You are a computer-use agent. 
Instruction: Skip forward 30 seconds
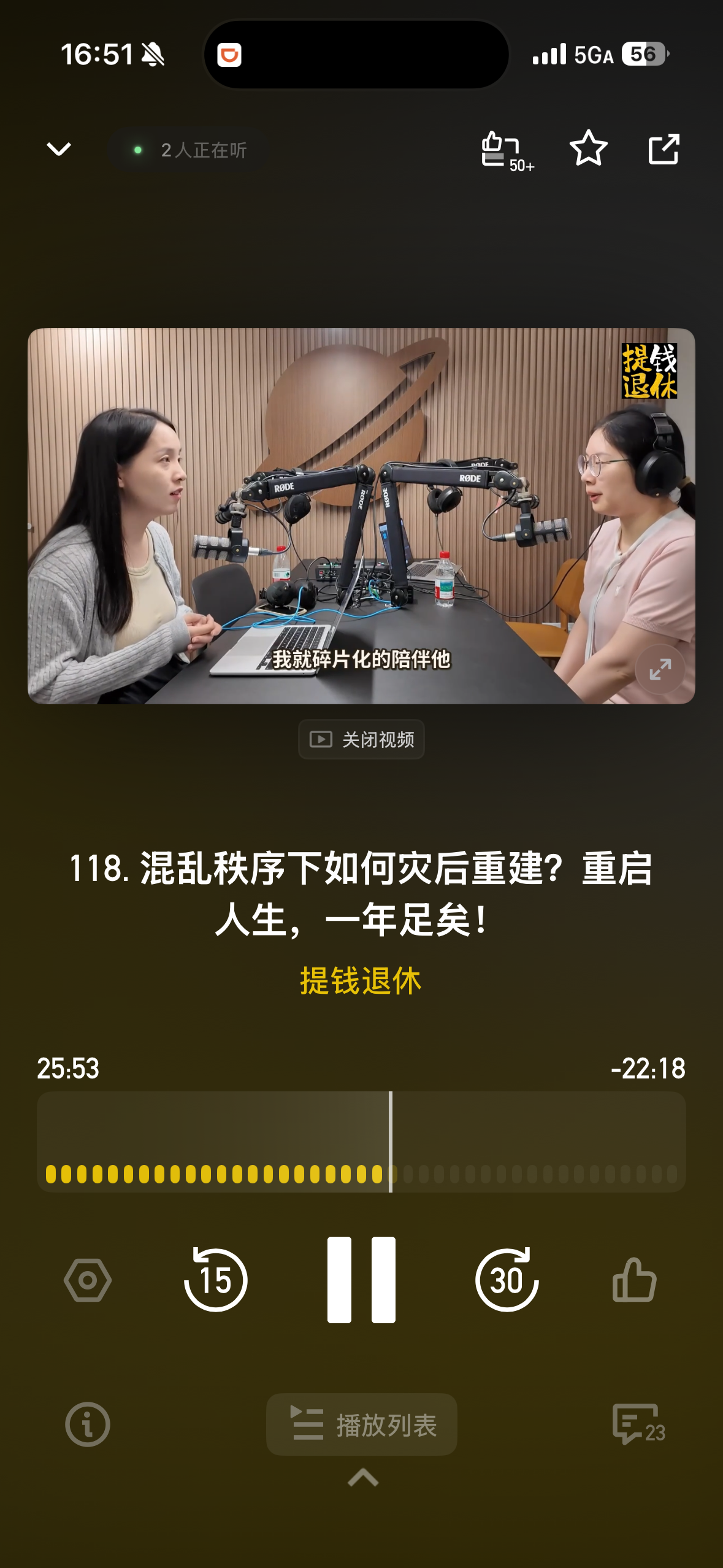[507, 1280]
